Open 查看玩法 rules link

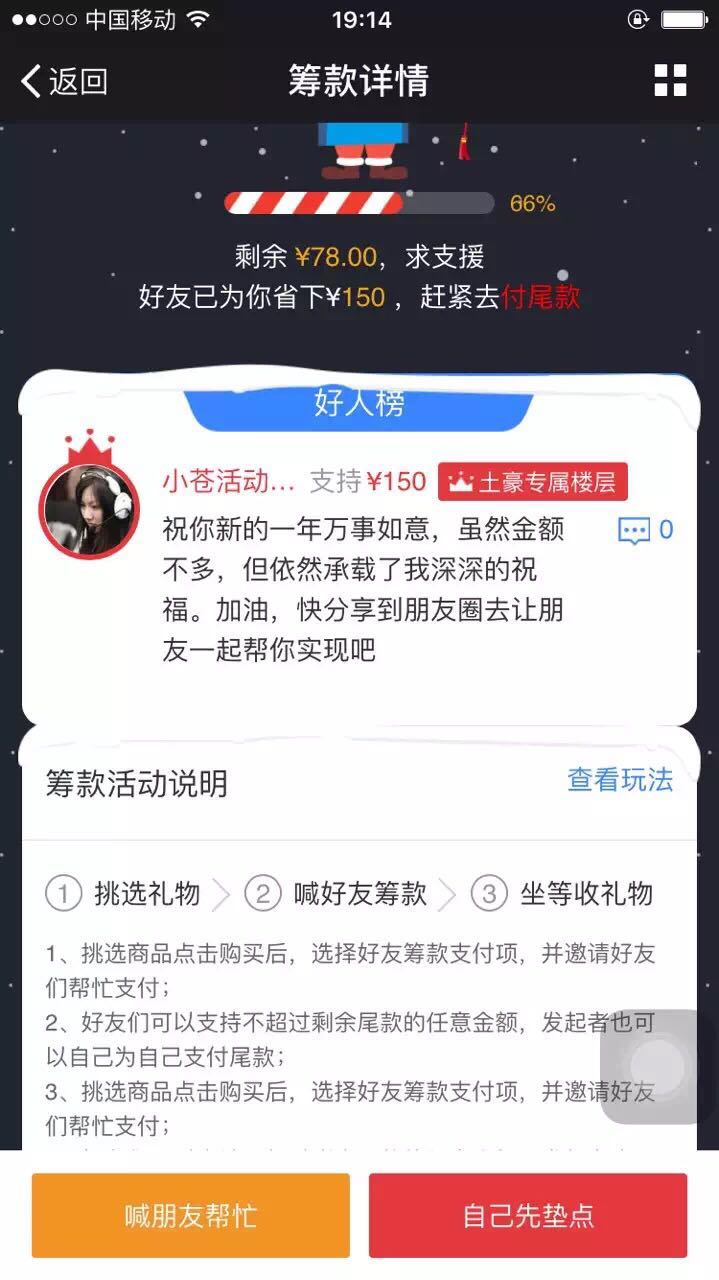click(620, 780)
